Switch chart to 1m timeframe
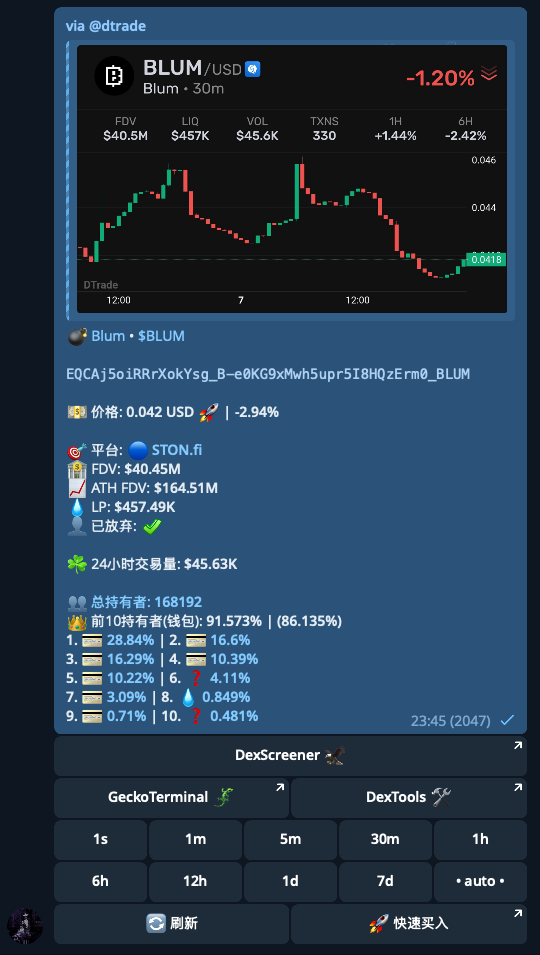Screen dimensions: 540x955 (195, 839)
